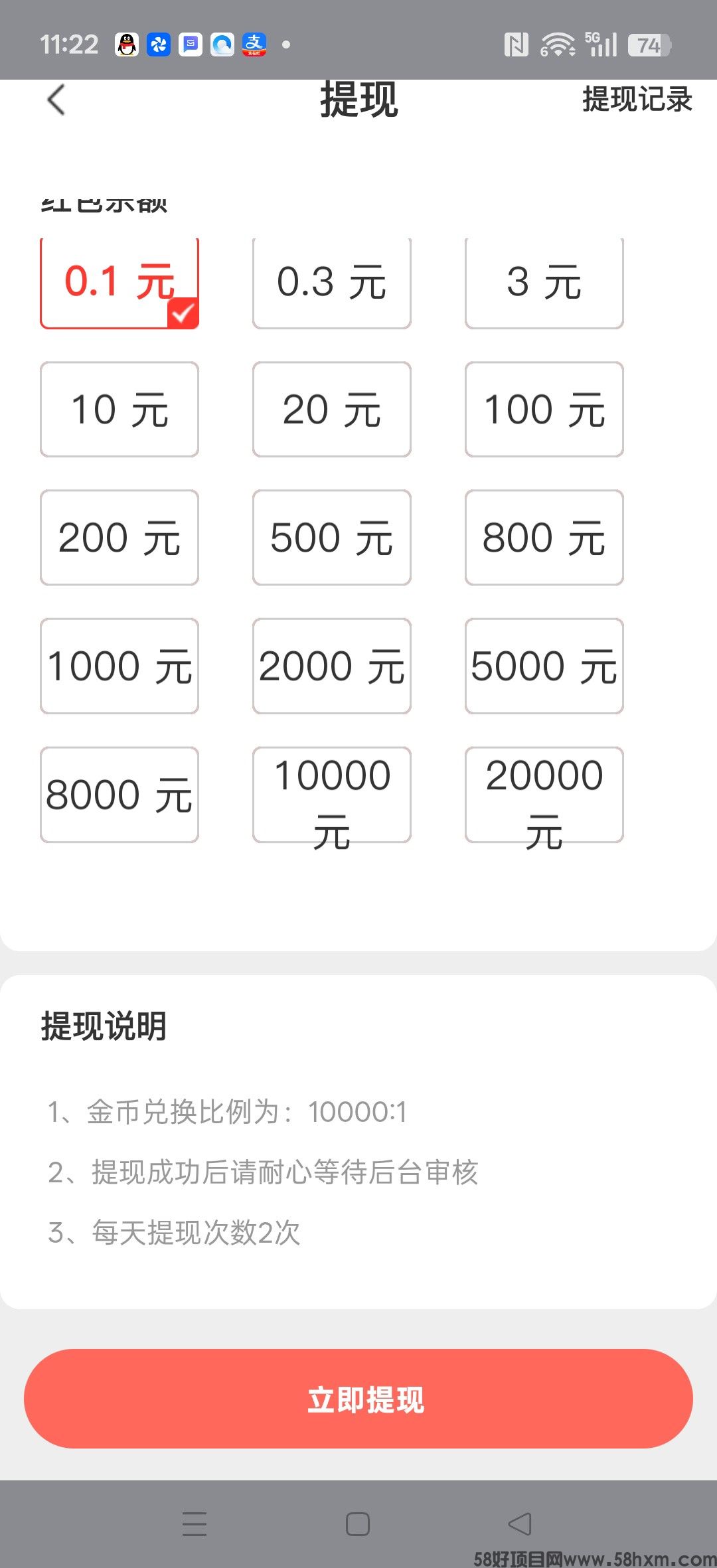Tap the 提现 title at top center
The width and height of the screenshot is (717, 1568).
click(358, 100)
